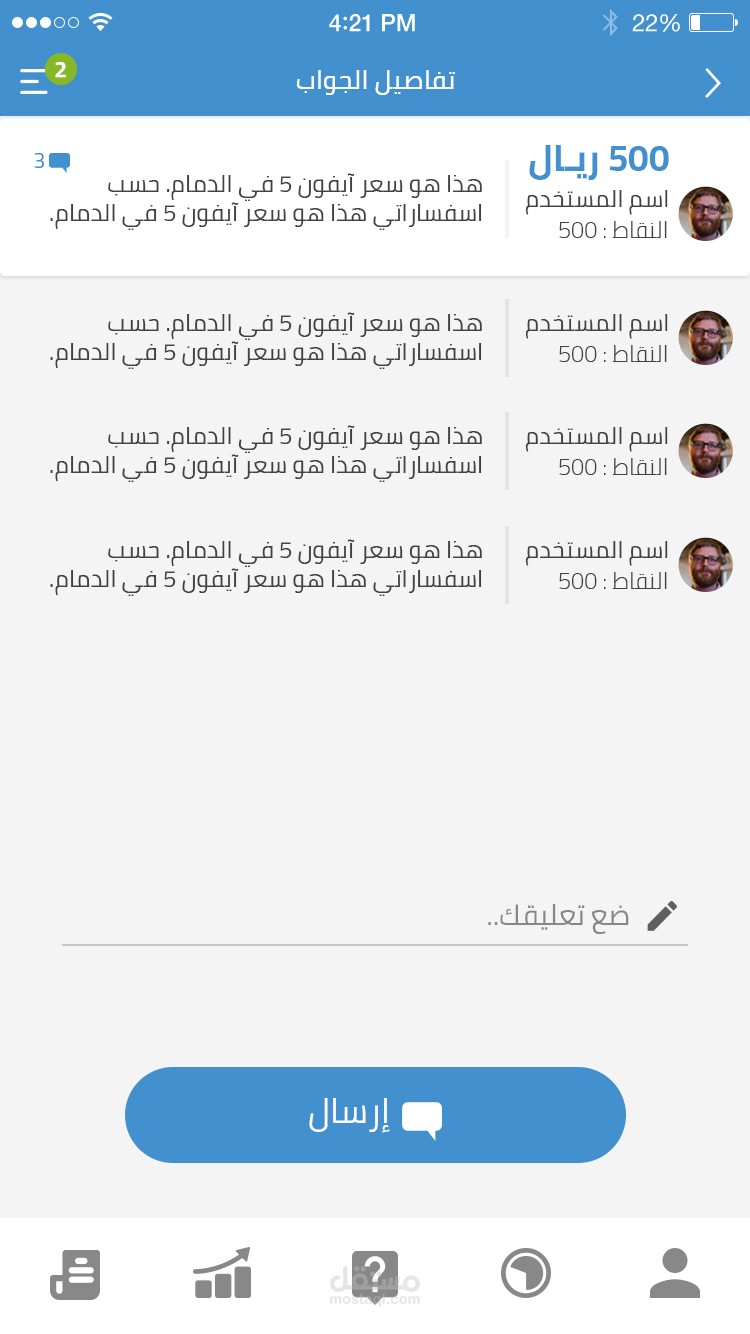
Task: Send the comment with إرسال button
Action: (375, 1115)
